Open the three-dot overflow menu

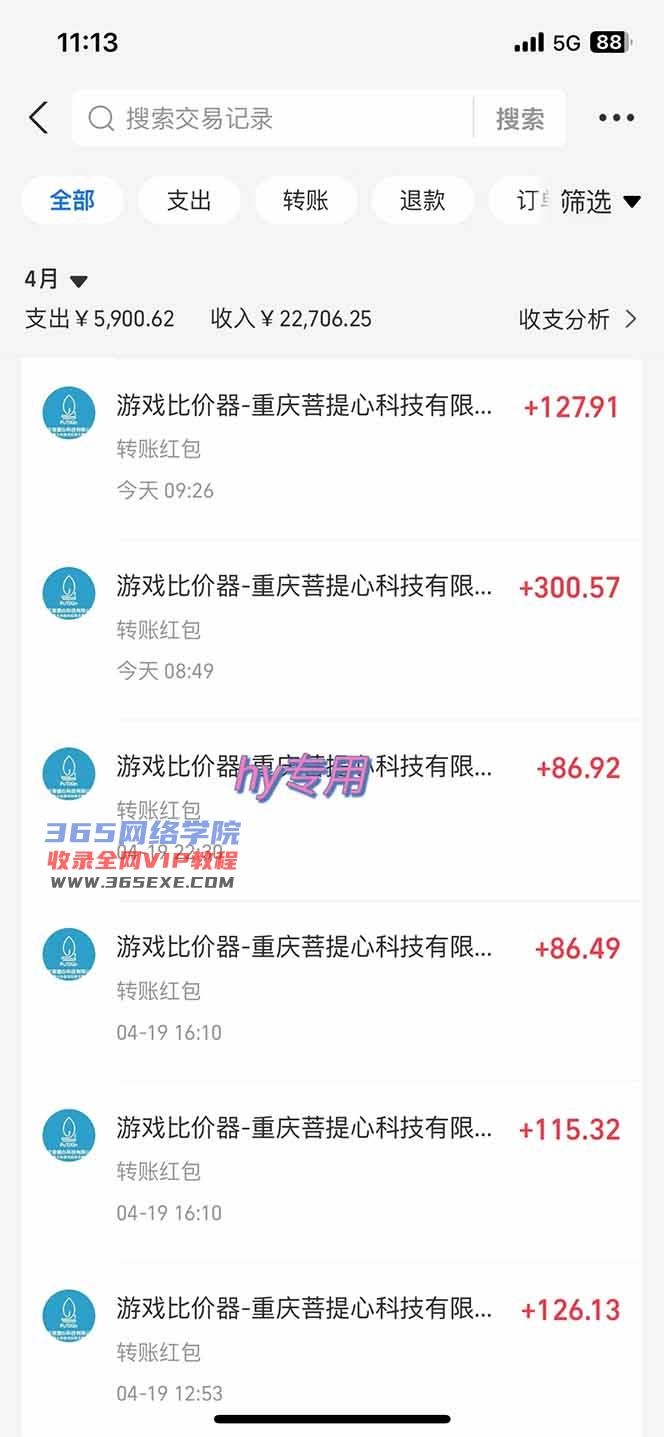point(616,118)
